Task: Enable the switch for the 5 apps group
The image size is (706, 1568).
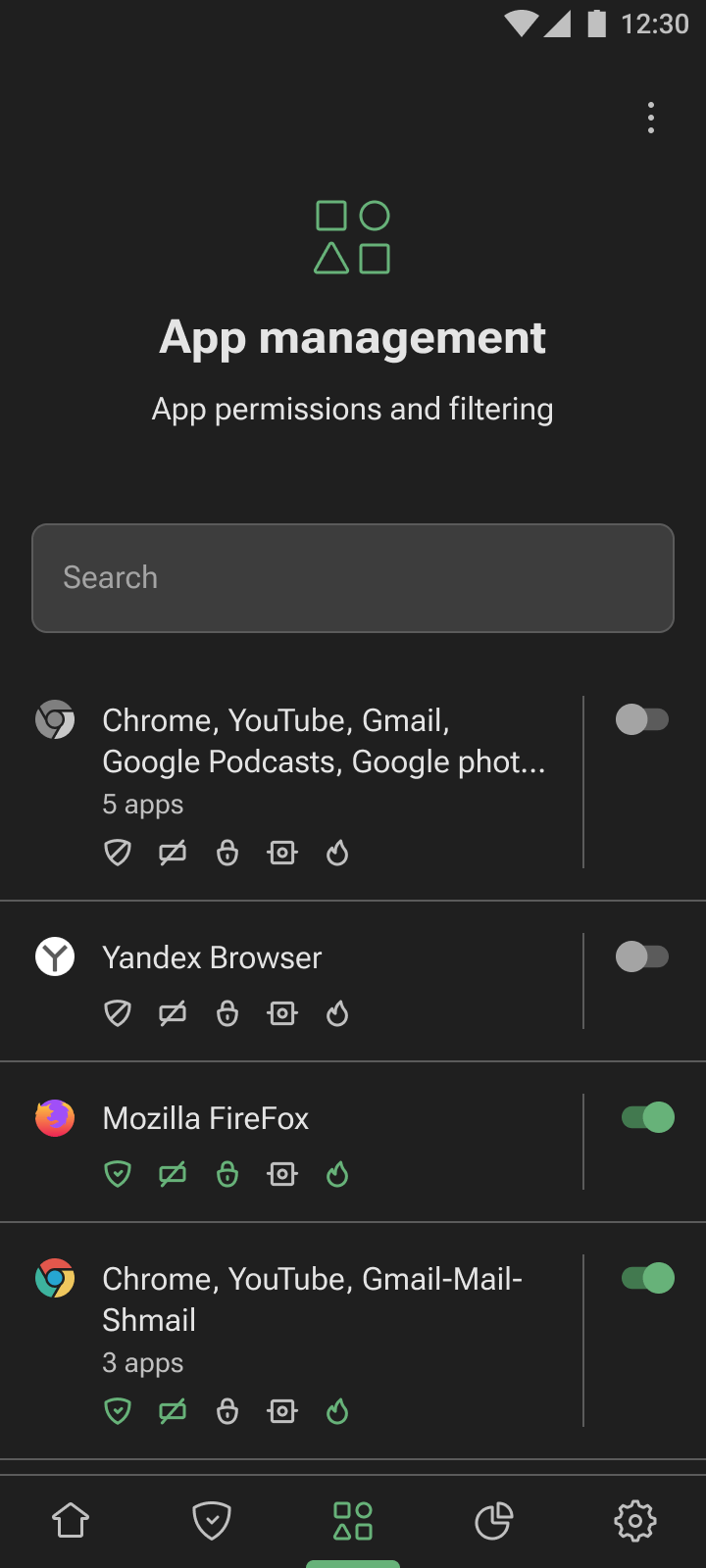Action: point(643,720)
